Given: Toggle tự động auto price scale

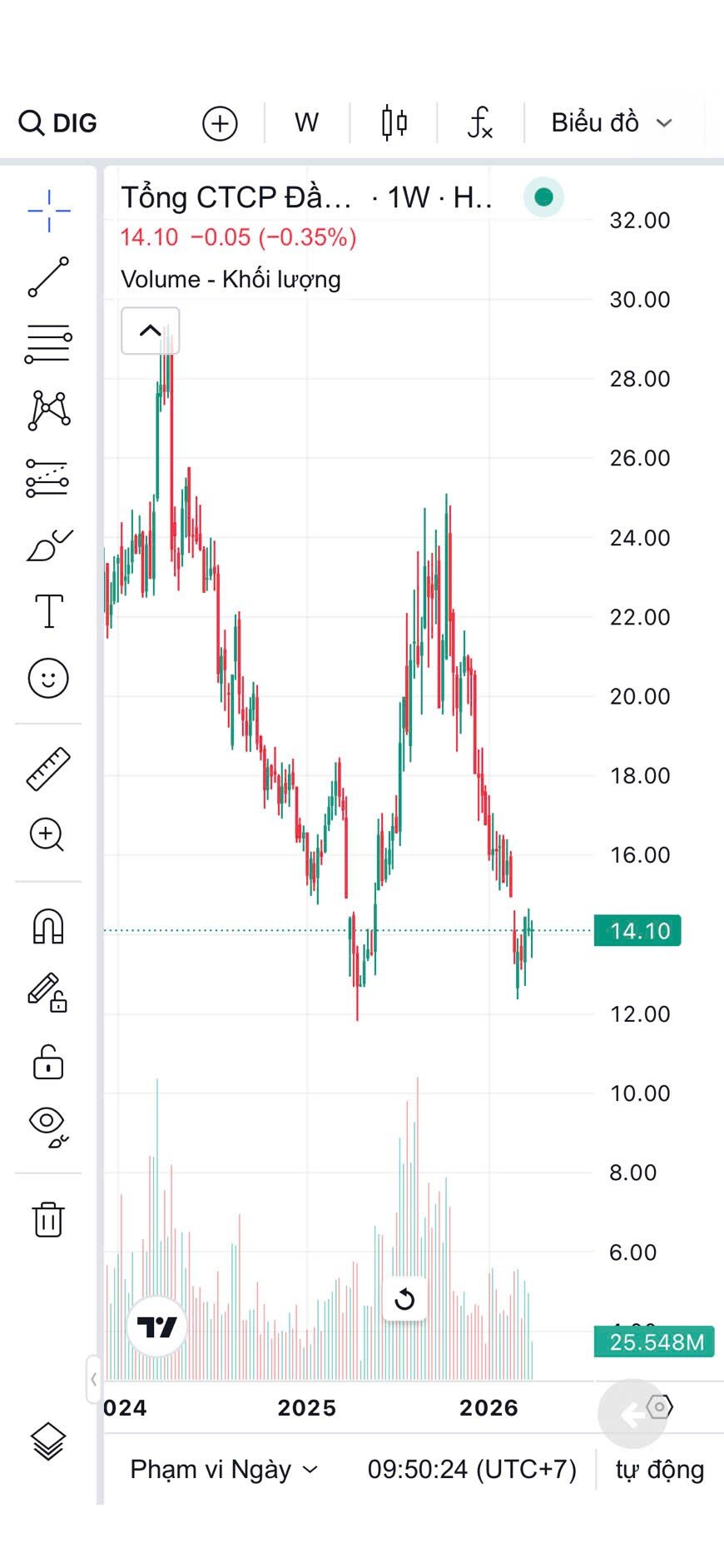Looking at the screenshot, I should (x=659, y=1470).
